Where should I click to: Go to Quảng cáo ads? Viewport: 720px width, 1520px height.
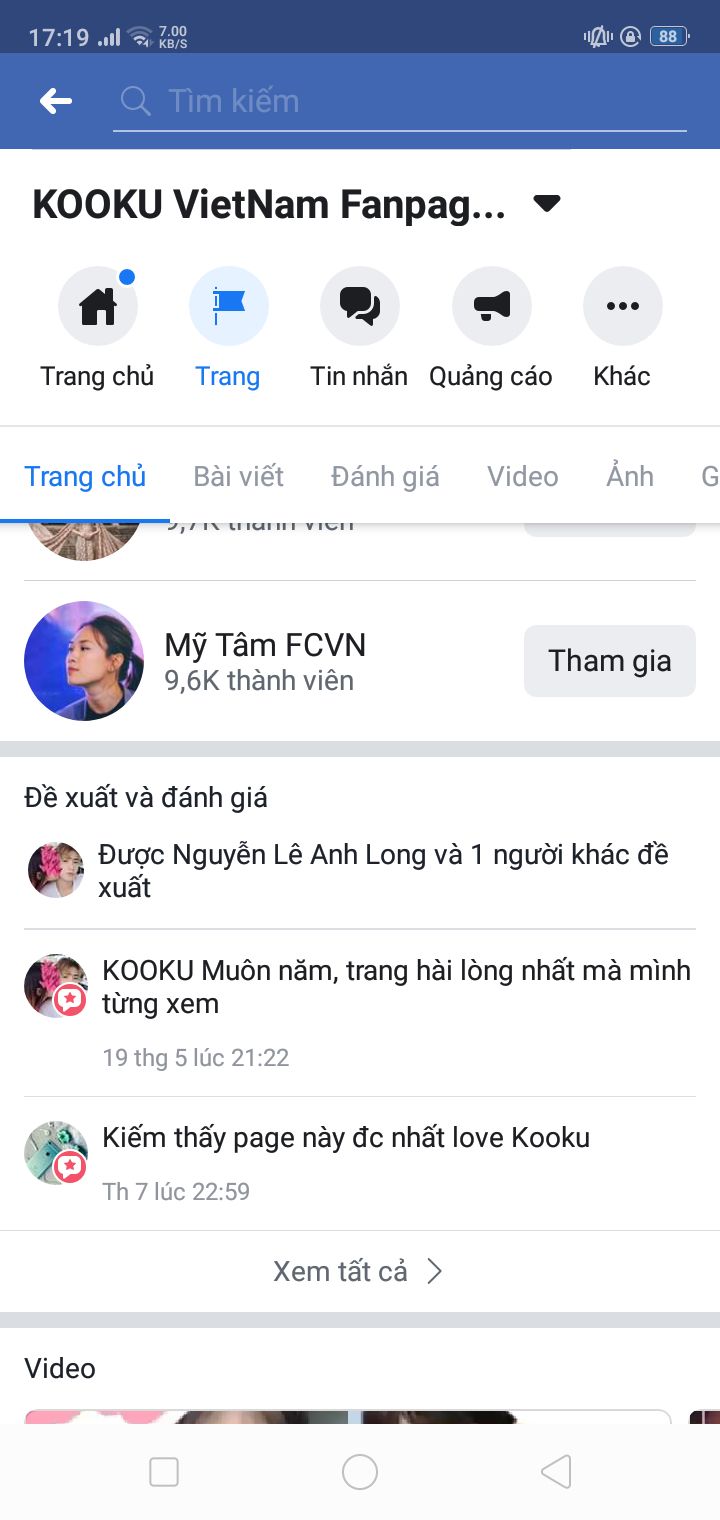point(491,306)
